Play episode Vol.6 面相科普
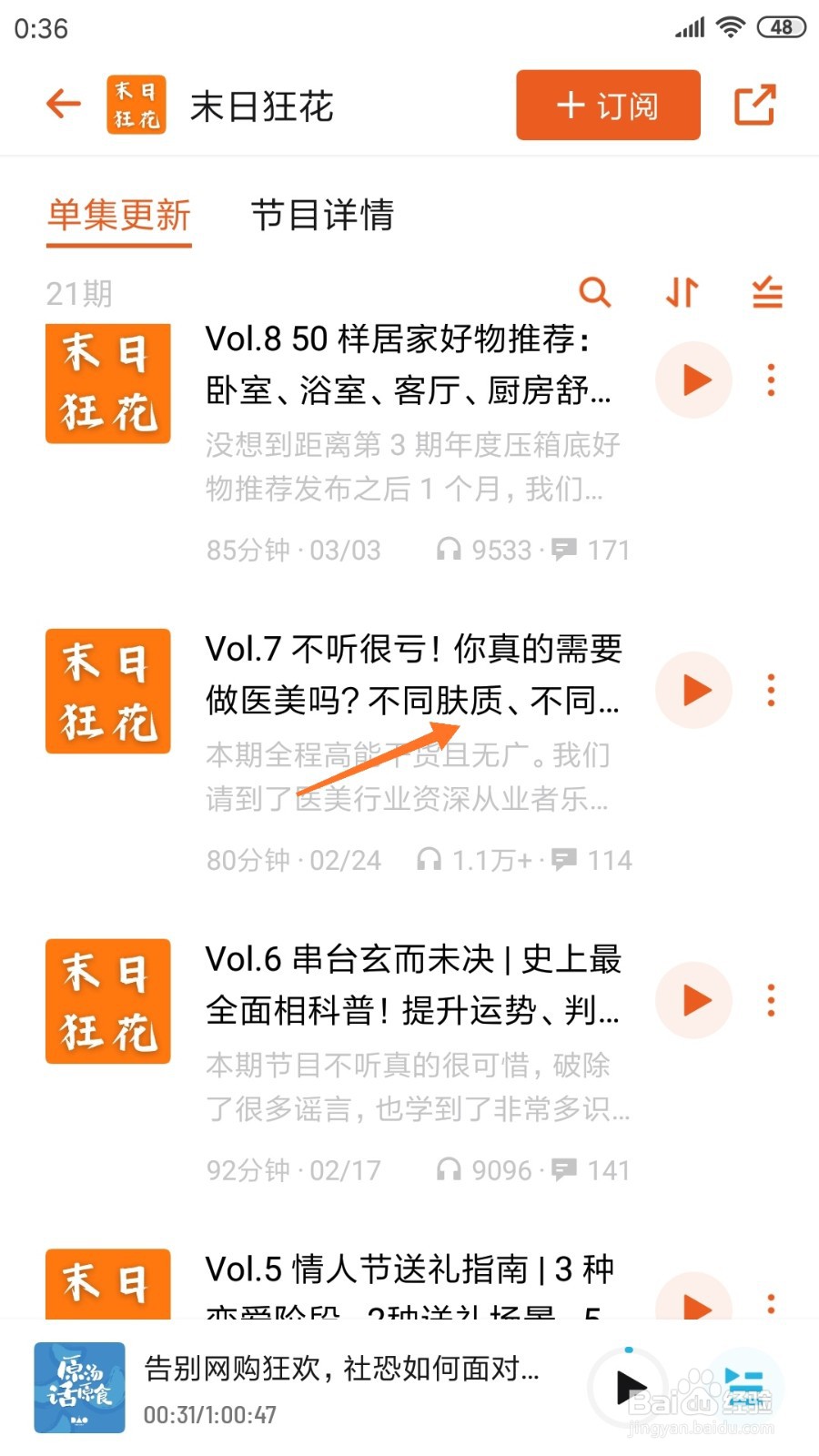Screen dimensions: 819x1456 click(693, 1001)
